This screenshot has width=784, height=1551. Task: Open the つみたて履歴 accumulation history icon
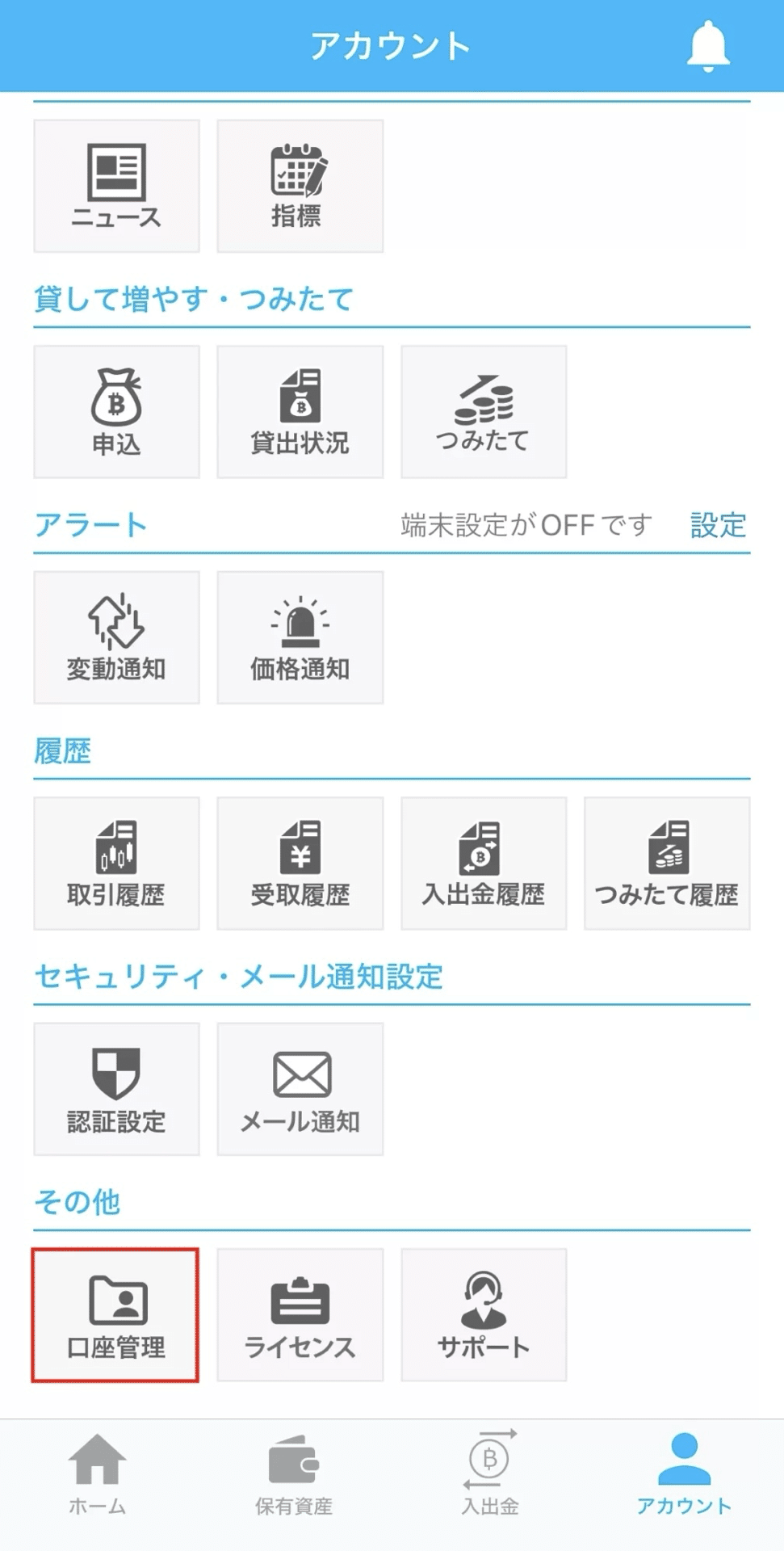tap(667, 862)
